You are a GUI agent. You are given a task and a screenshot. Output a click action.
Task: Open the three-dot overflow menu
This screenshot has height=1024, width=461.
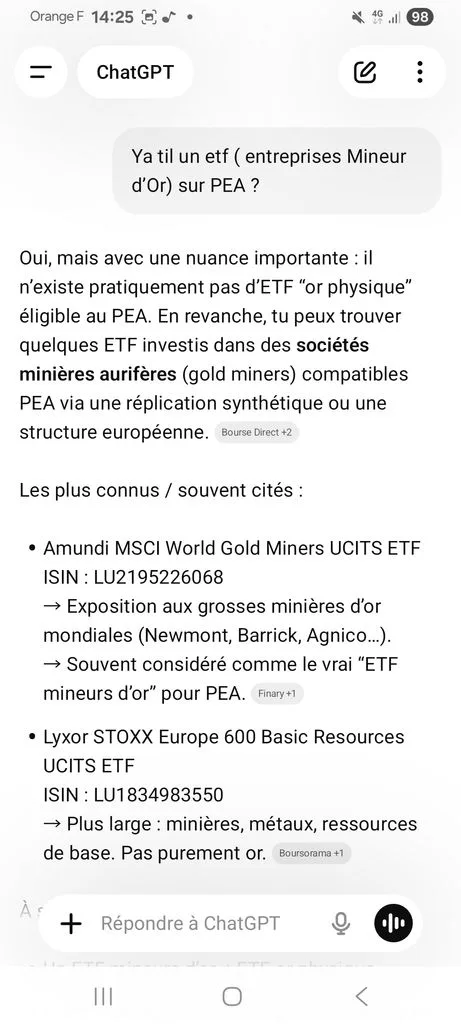[420, 72]
